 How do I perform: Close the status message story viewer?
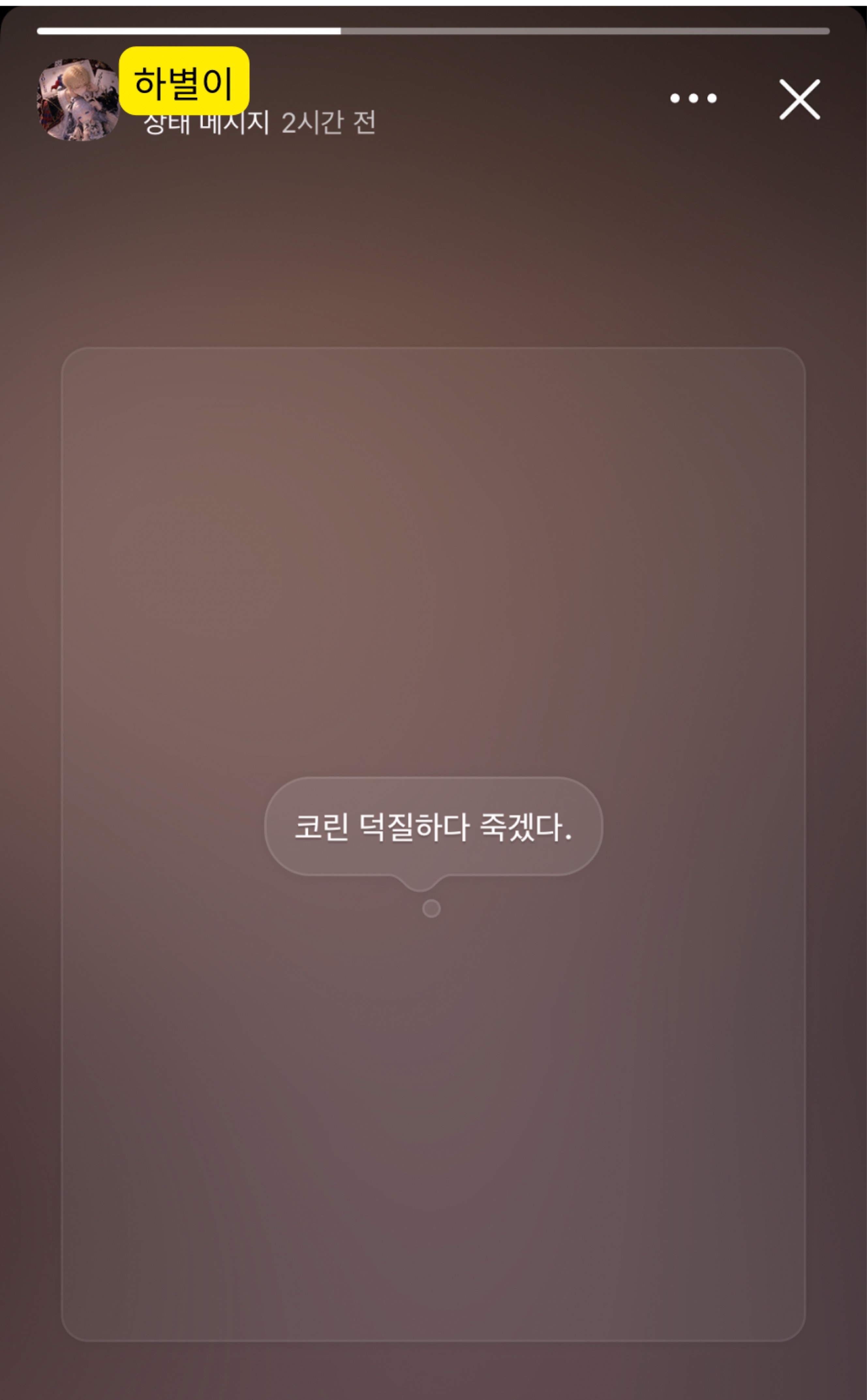coord(799,100)
